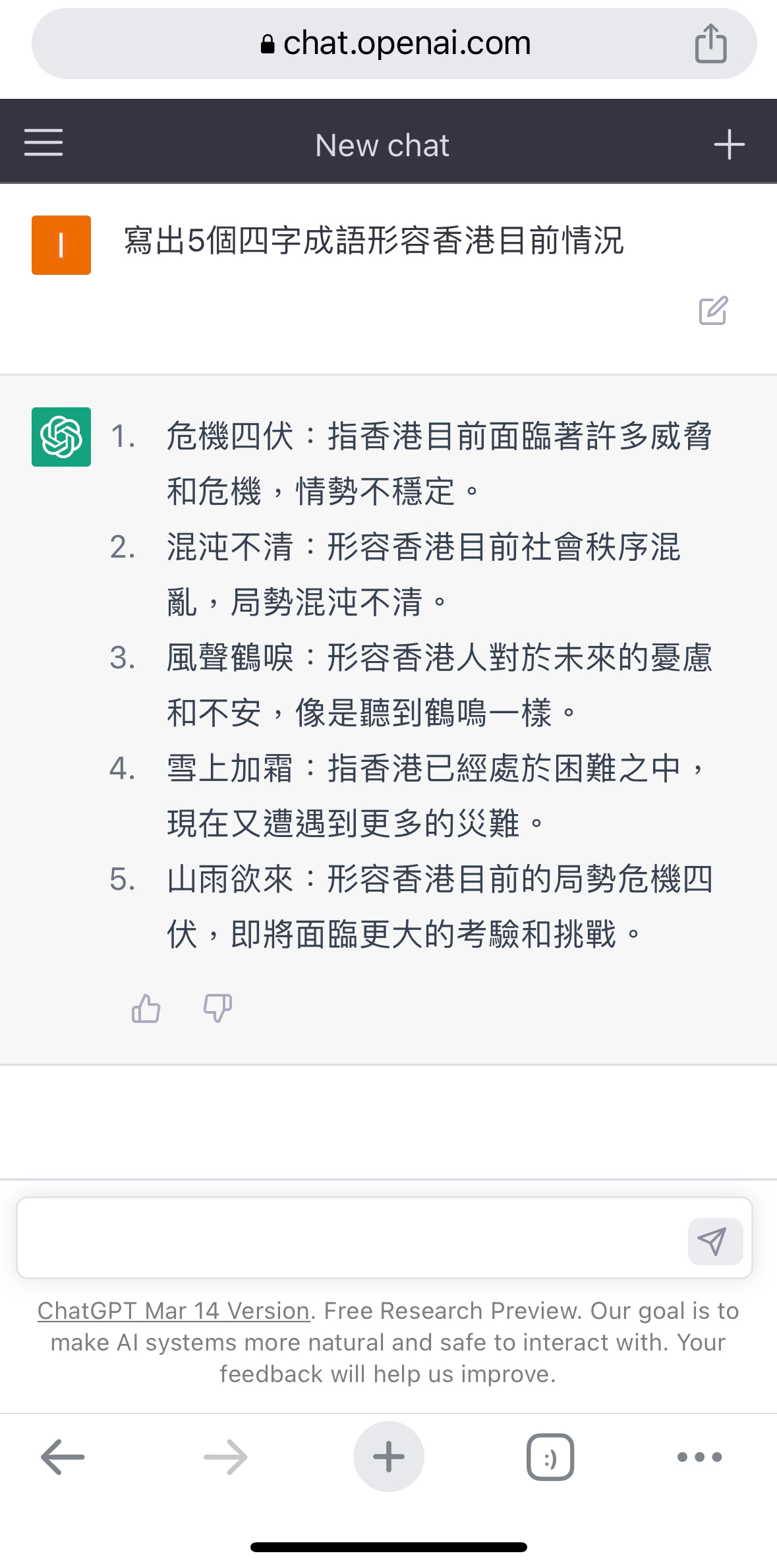Go forward in the browser
The image size is (777, 1568).
[x=225, y=1457]
